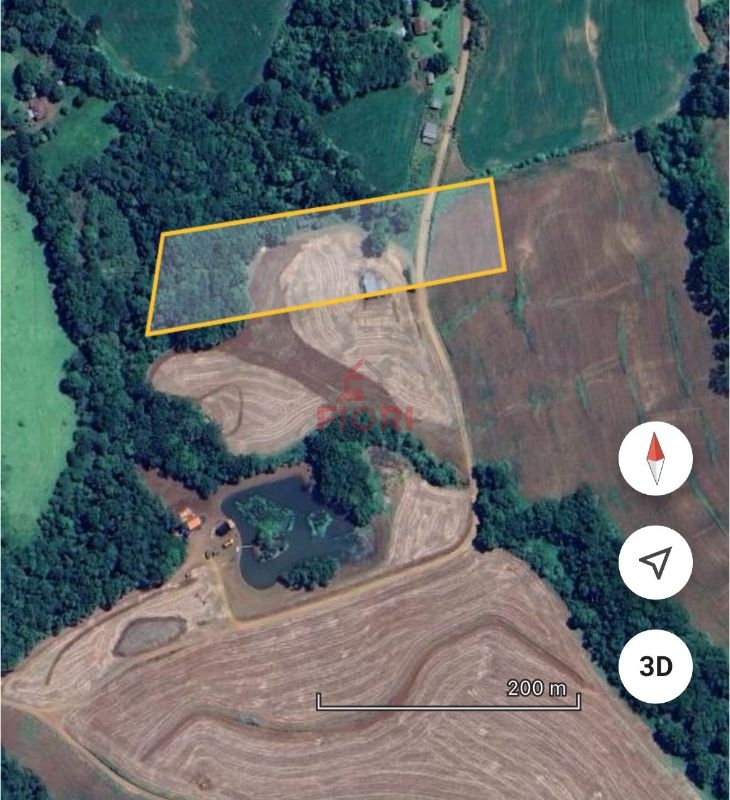Tap the compass to reset north
Viewport: 730px width, 800px height.
click(x=655, y=460)
